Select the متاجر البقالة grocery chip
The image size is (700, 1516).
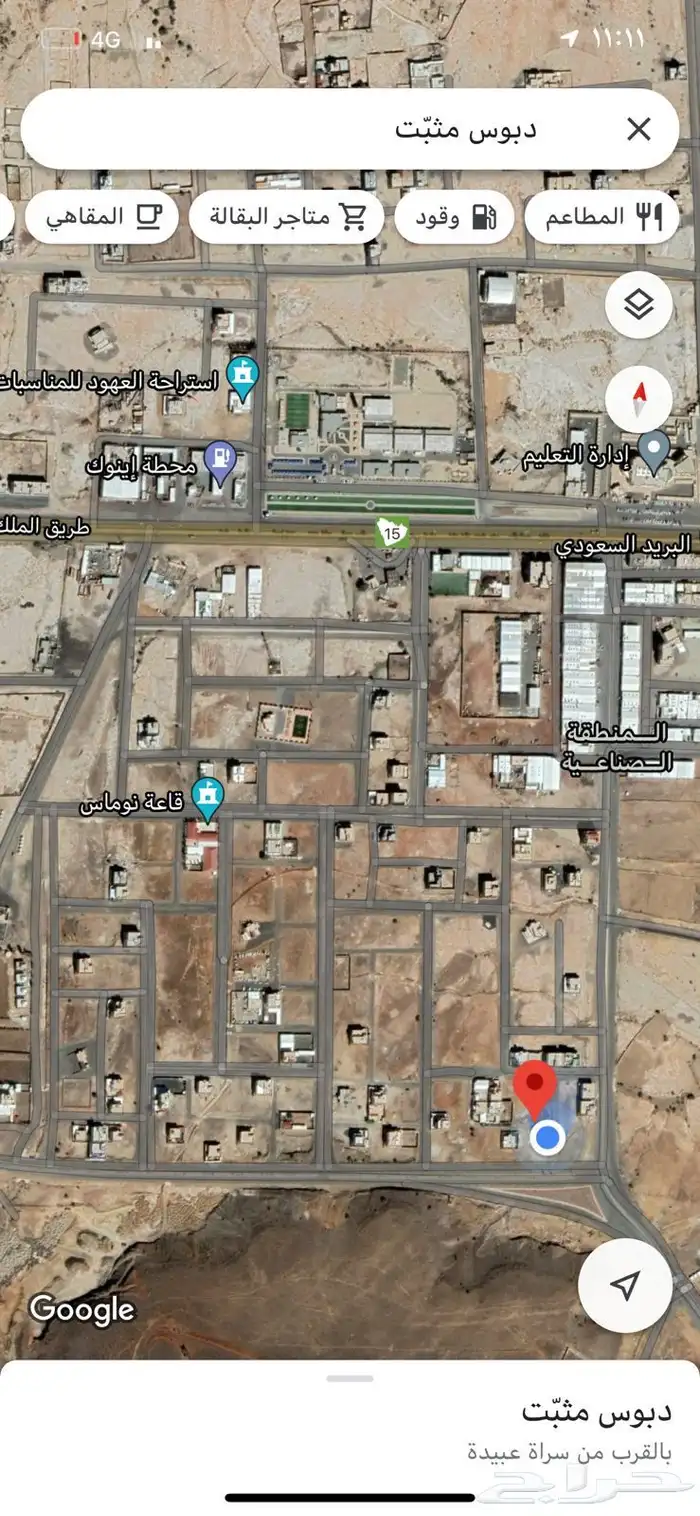pos(286,217)
